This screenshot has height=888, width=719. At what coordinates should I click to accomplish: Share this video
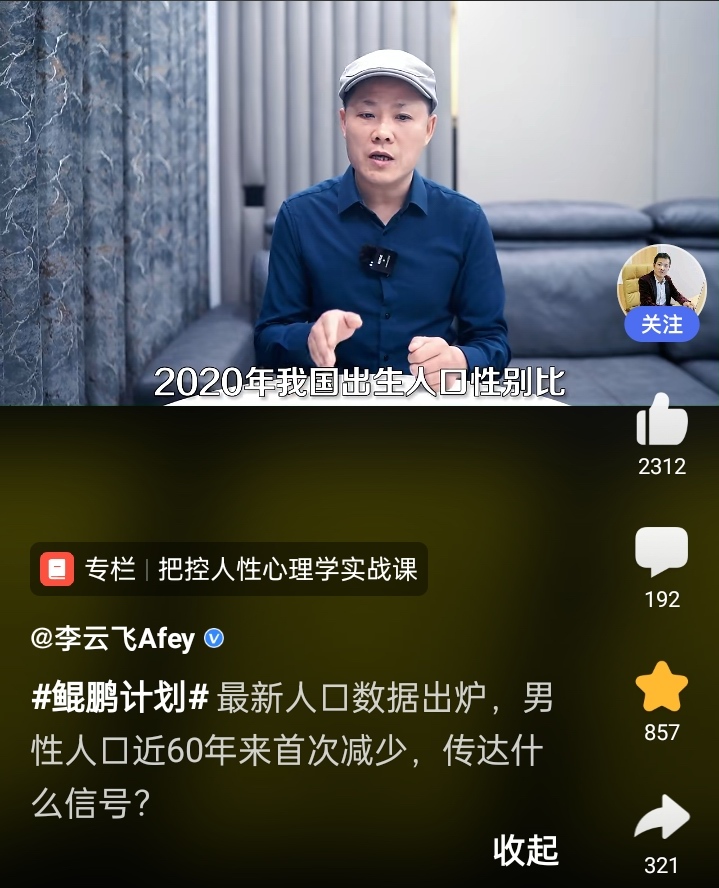tap(661, 820)
